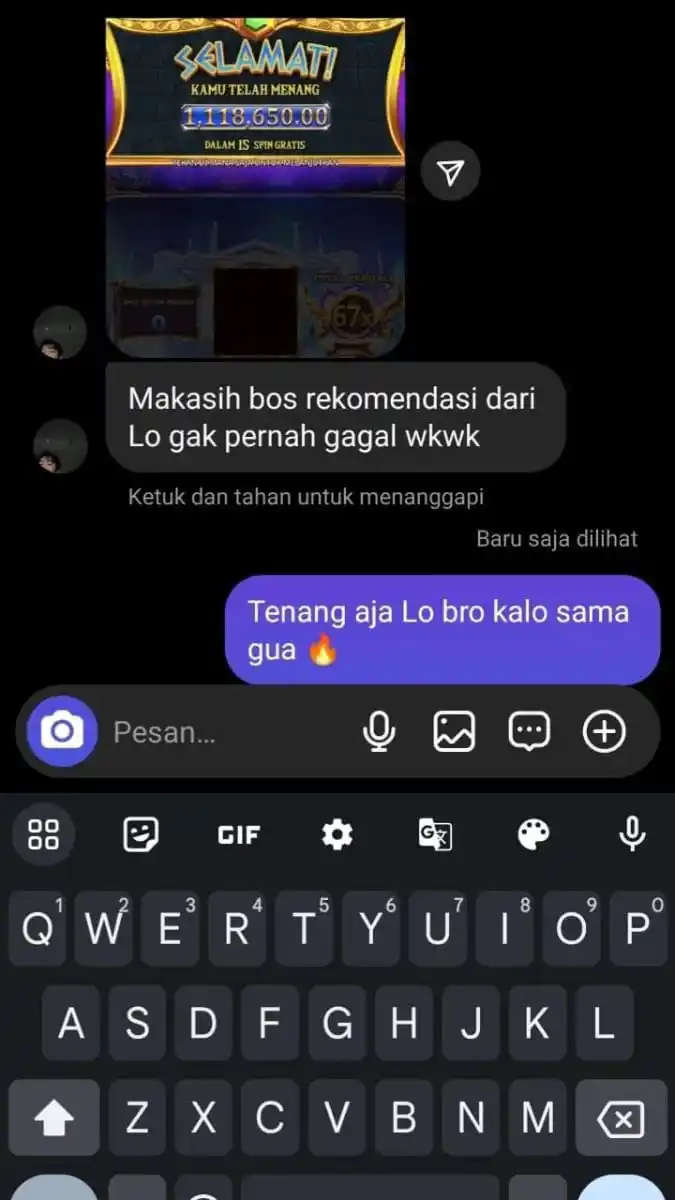Forward the image with share arrow
The height and width of the screenshot is (1200, 675).
click(x=450, y=173)
